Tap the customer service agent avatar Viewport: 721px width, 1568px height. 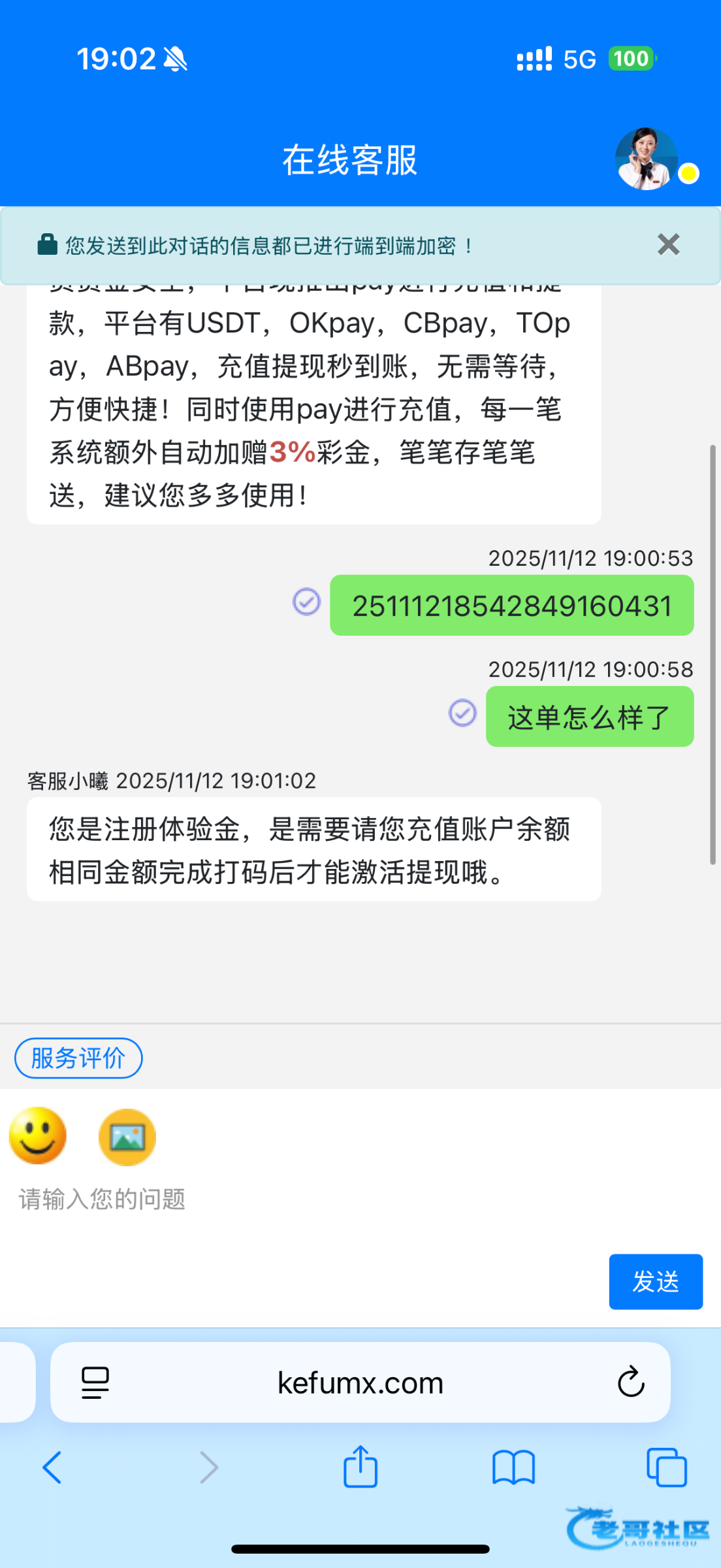pos(646,159)
